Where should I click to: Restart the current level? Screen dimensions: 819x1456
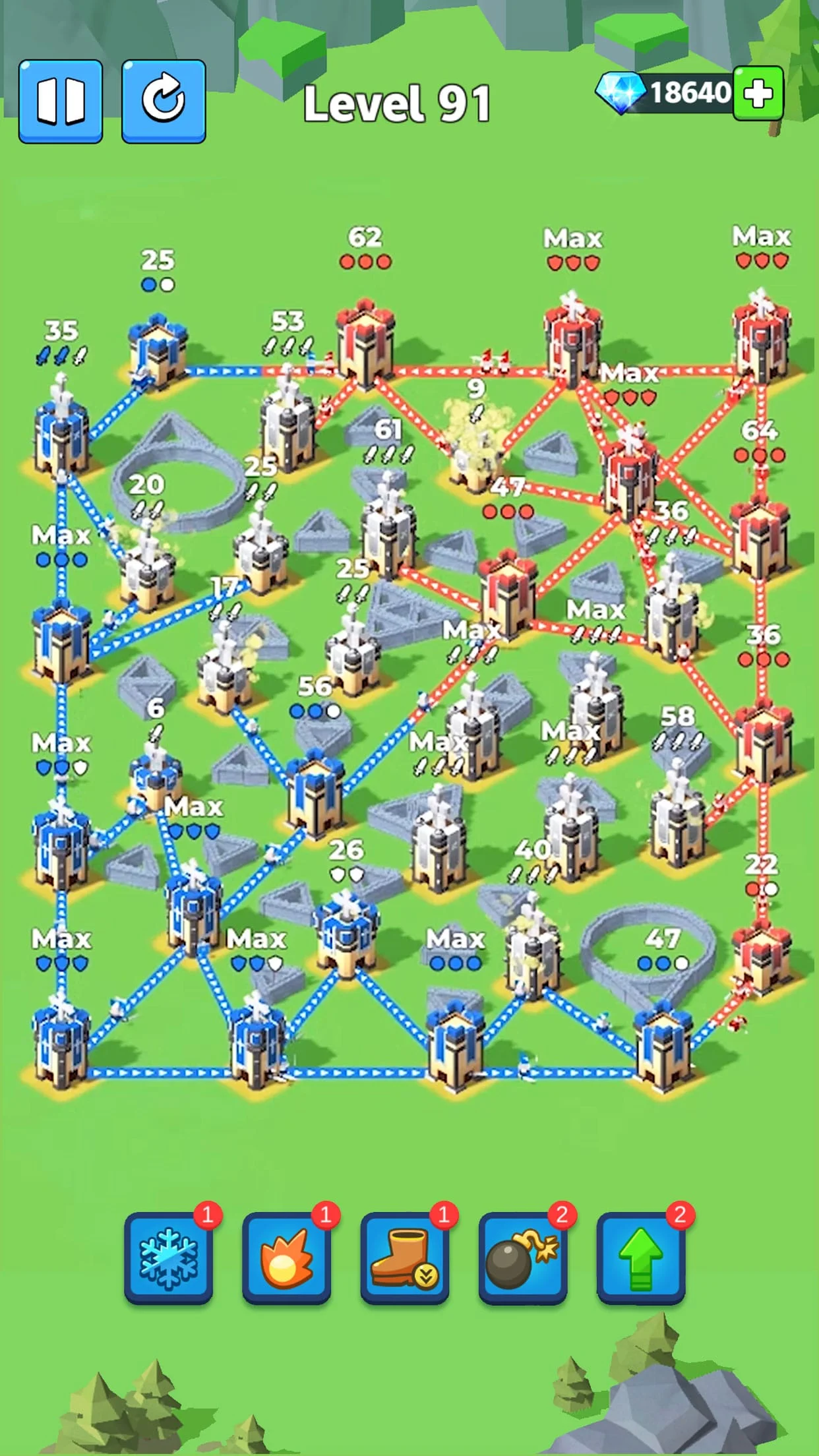point(164,101)
